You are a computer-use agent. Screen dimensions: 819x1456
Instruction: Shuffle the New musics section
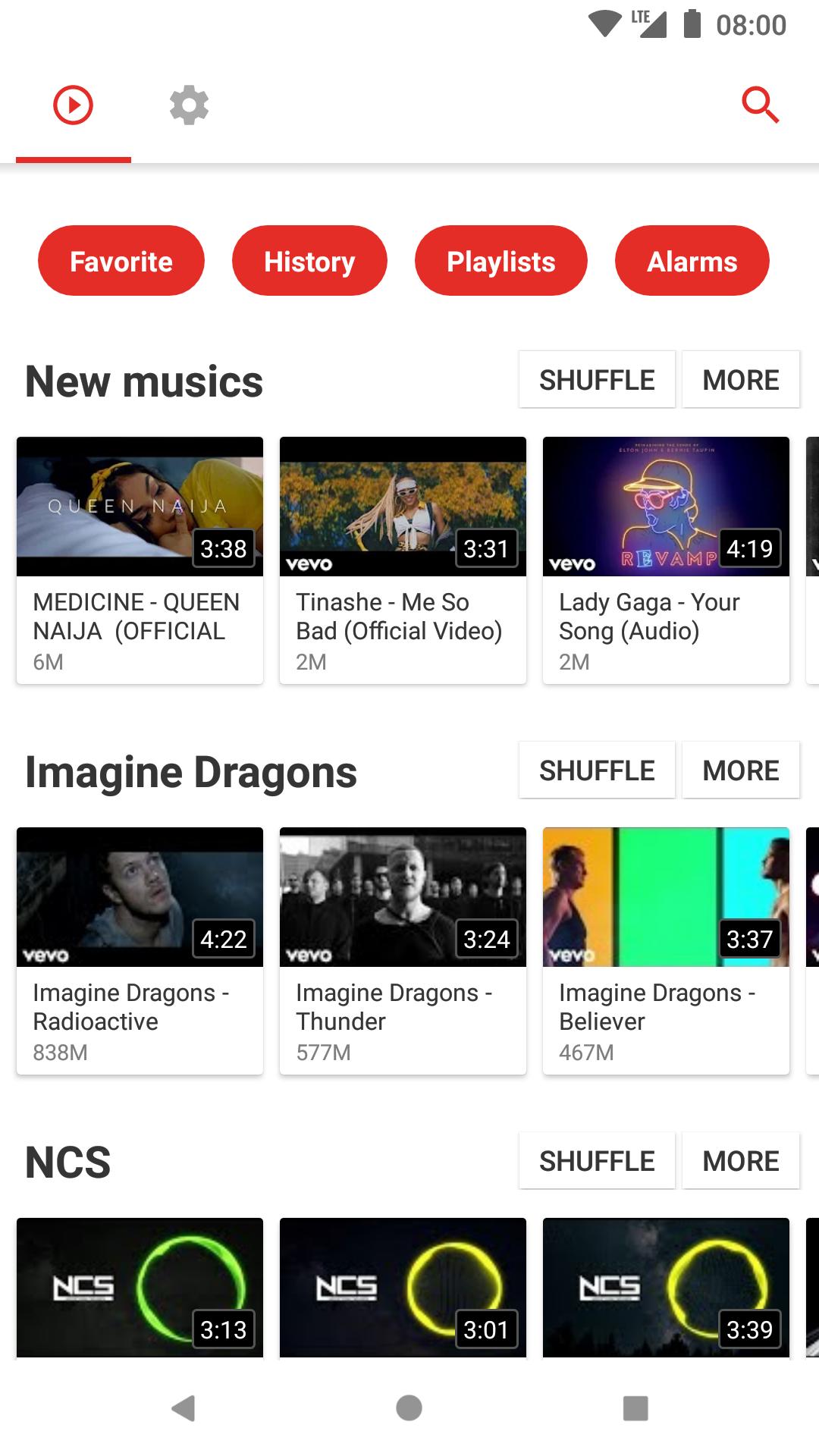pos(597,380)
